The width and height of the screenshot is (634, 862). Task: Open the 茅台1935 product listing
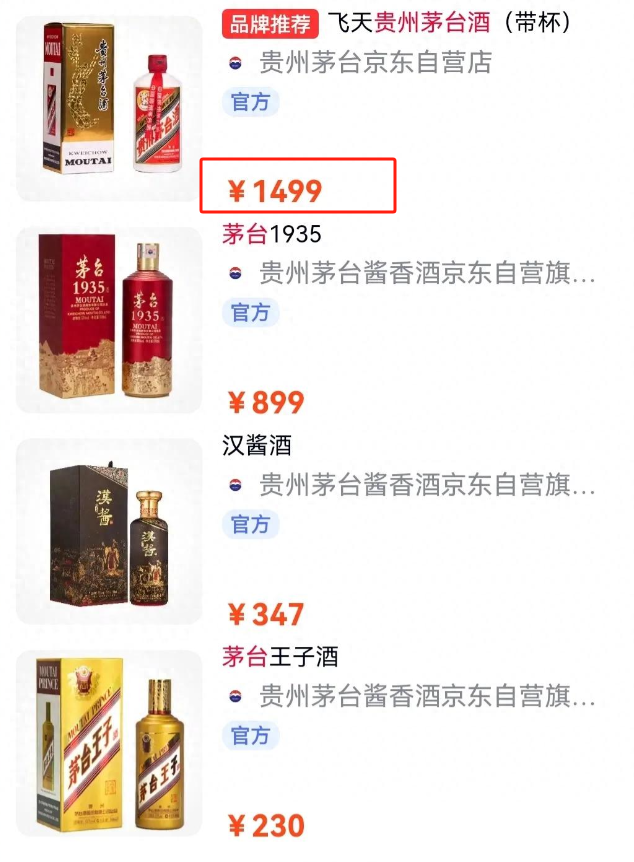coord(272,235)
